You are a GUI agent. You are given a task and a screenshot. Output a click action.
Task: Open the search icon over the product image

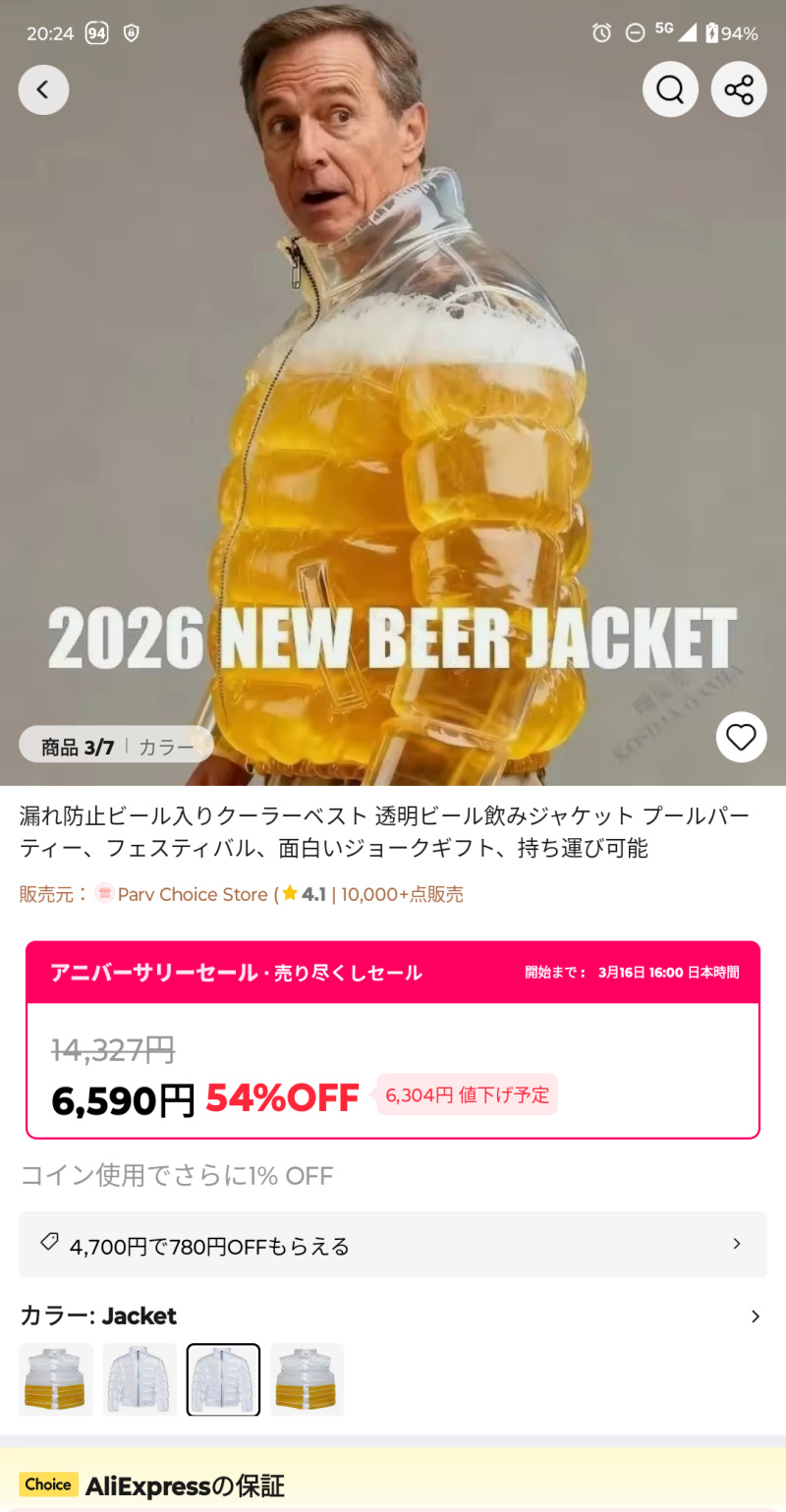pos(670,89)
